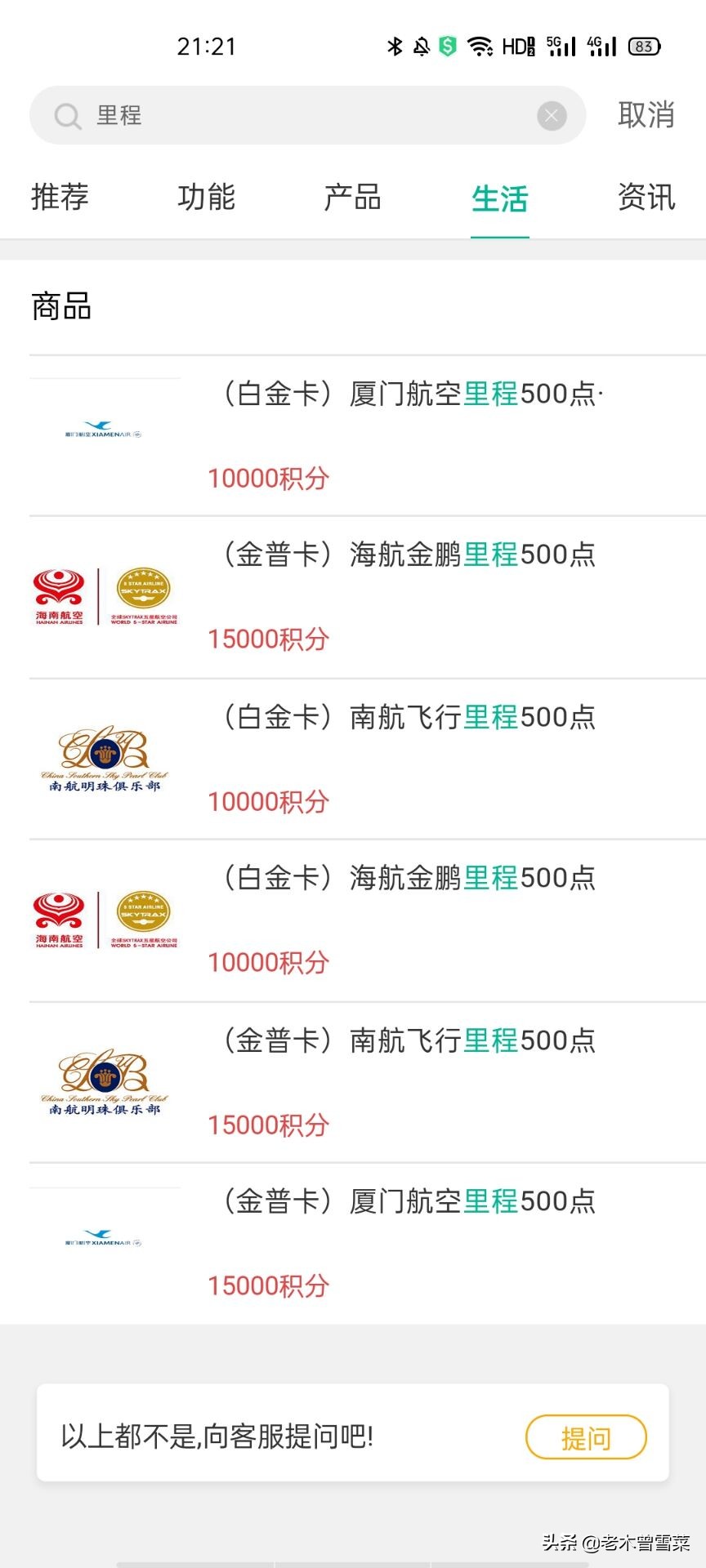Tap the Wi-Fi signal indicator
The width and height of the screenshot is (706, 1568).
click(x=479, y=45)
